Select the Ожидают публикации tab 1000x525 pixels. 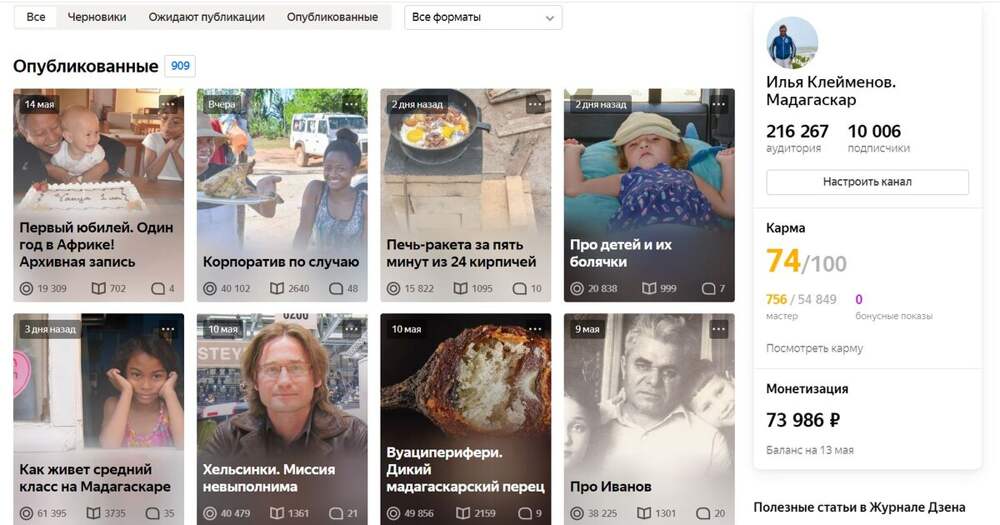click(x=206, y=17)
